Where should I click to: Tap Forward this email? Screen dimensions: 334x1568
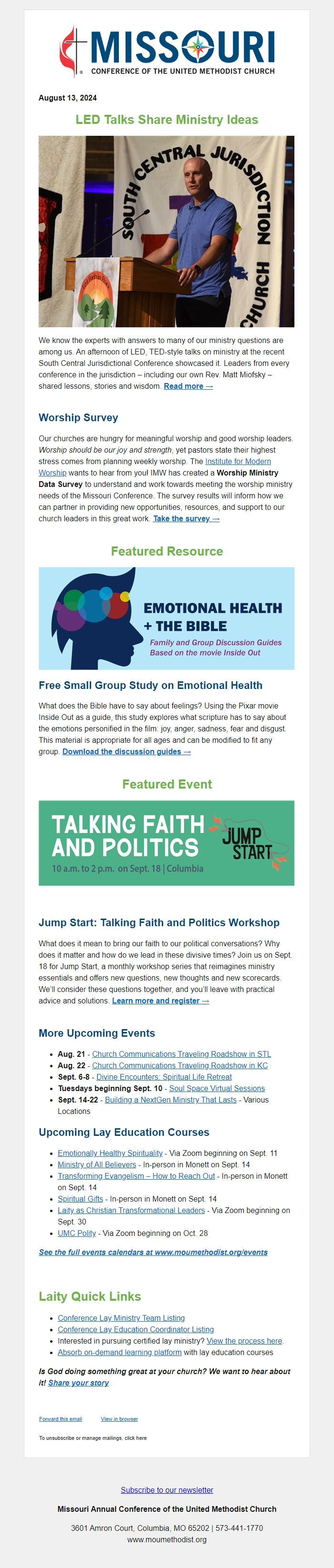click(x=60, y=1418)
